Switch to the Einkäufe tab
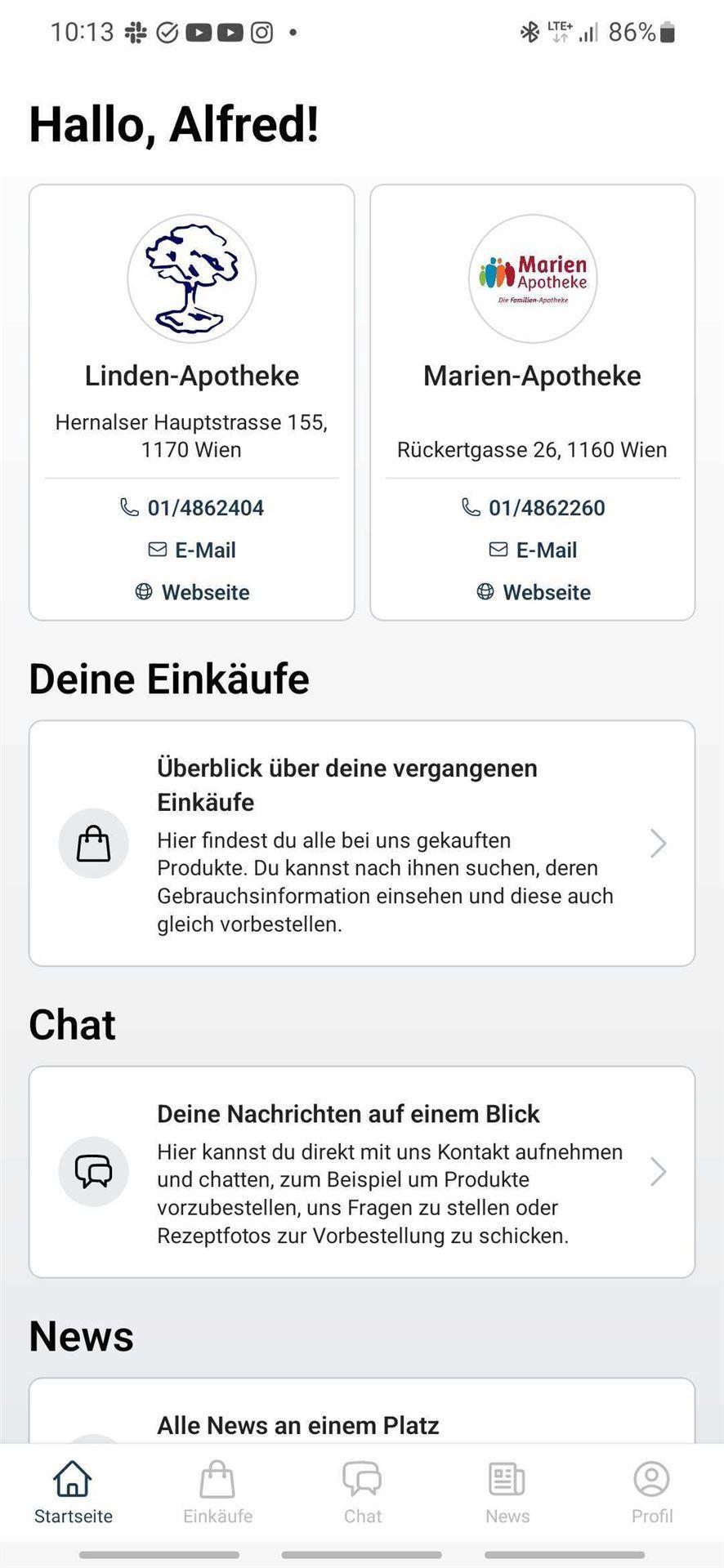Screen dimensions: 724x1568 tap(217, 1493)
